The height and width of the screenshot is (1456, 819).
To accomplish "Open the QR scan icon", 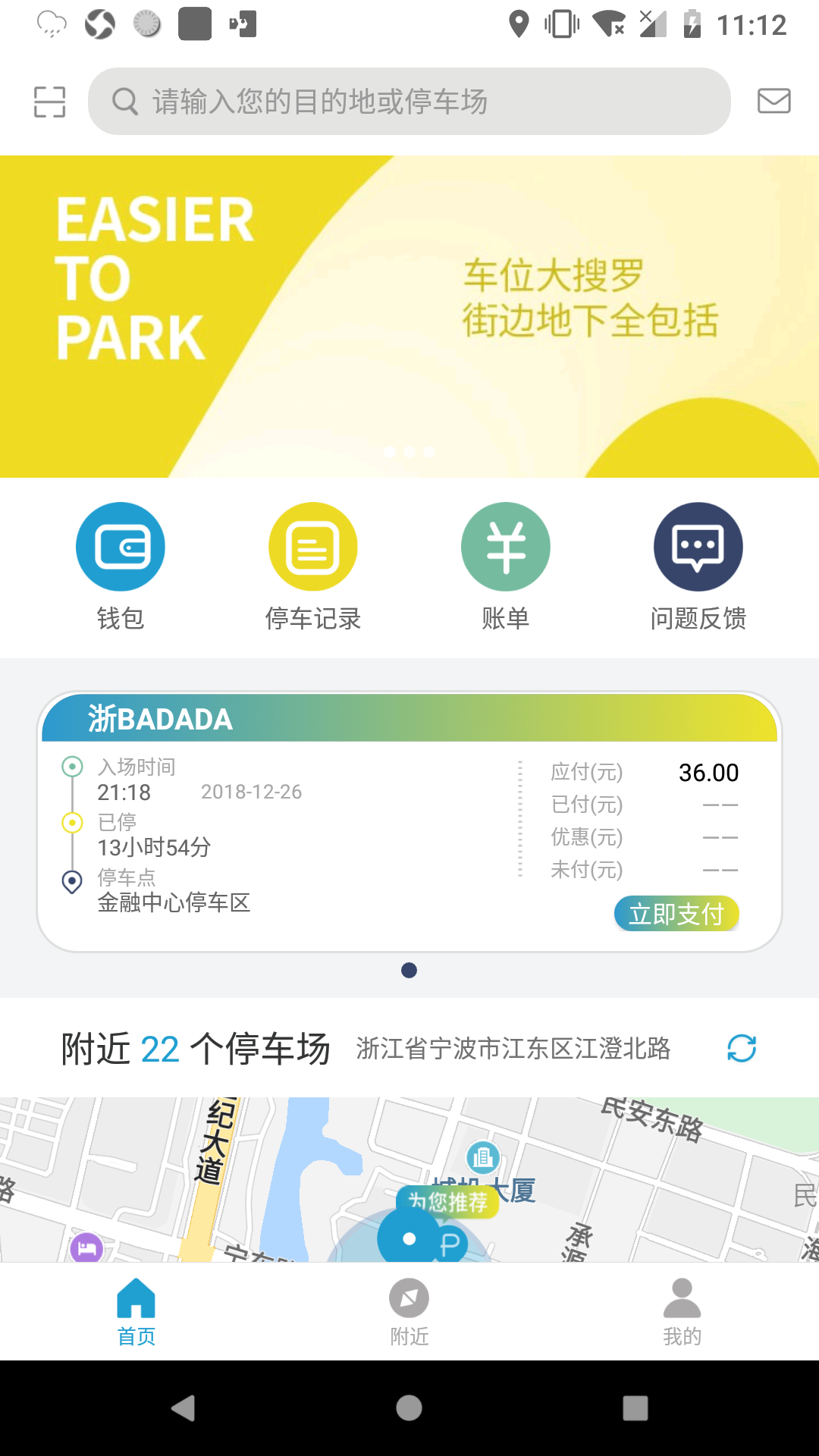I will (x=49, y=102).
